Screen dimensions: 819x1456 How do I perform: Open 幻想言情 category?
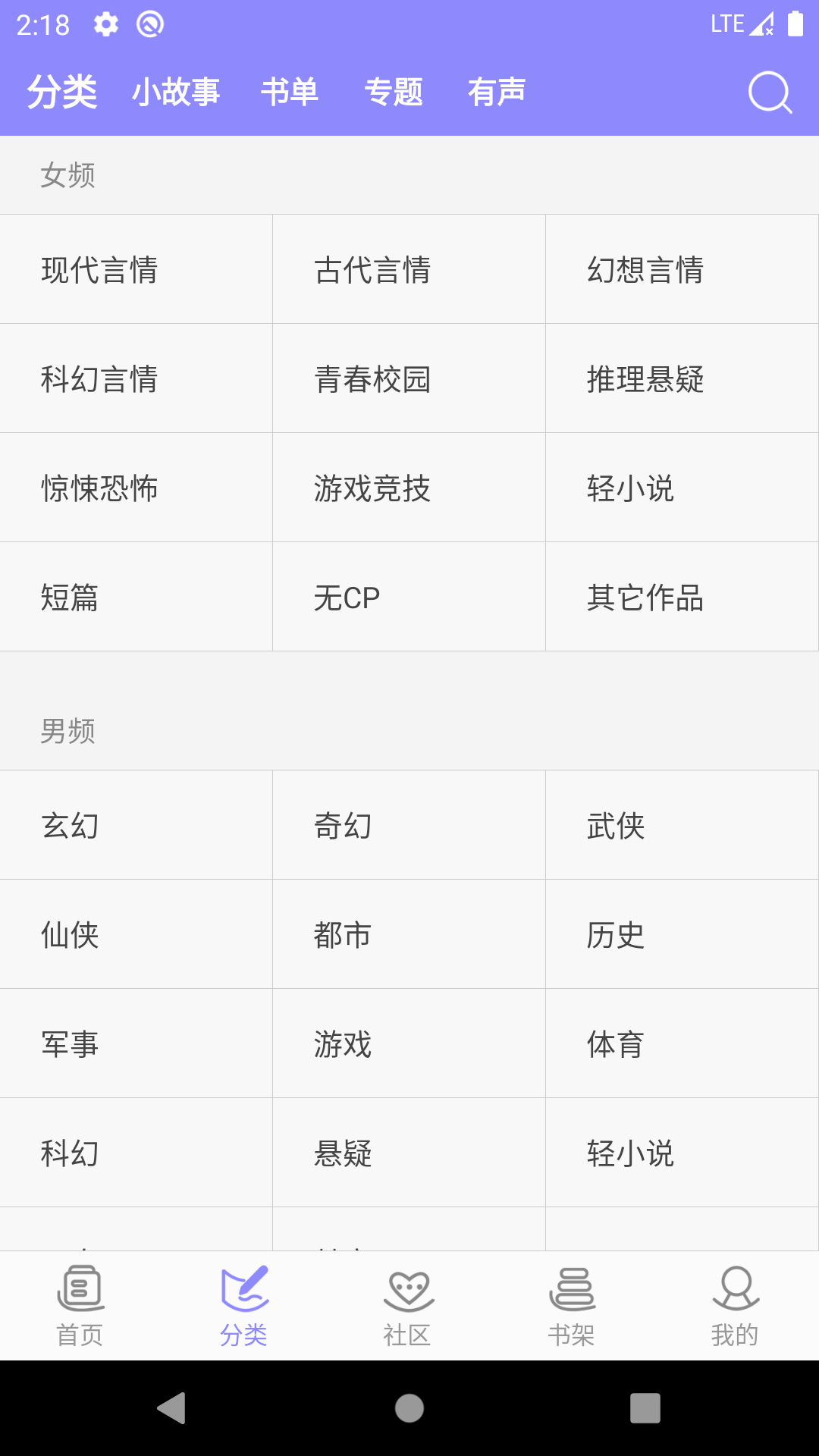pyautogui.click(x=681, y=270)
